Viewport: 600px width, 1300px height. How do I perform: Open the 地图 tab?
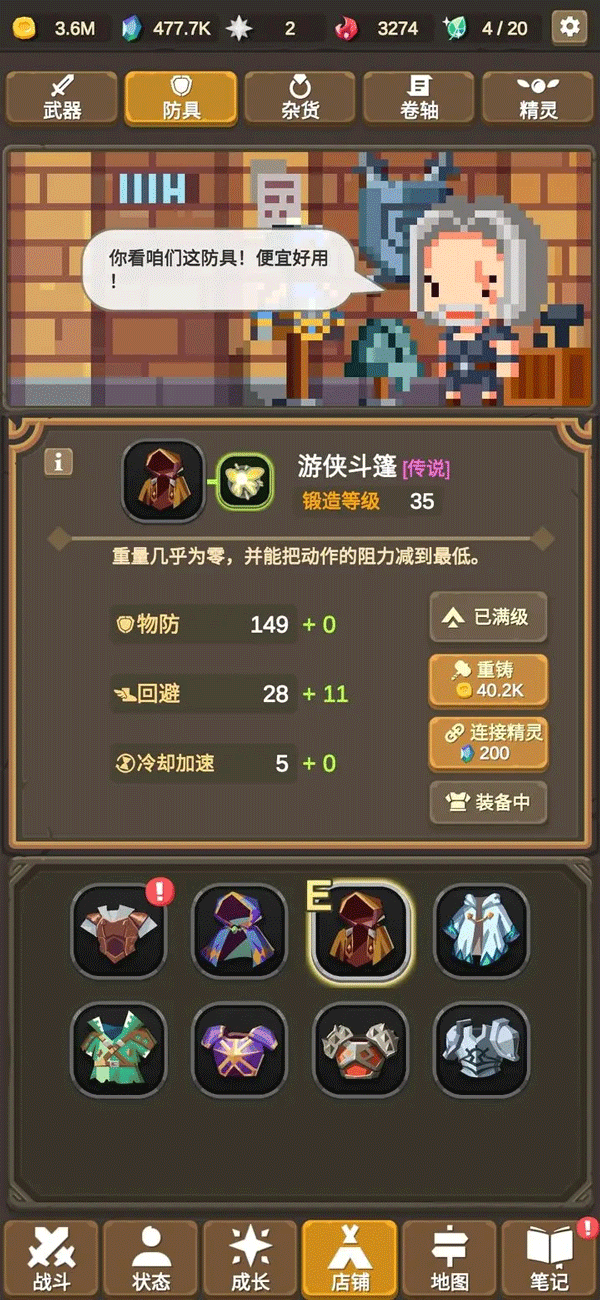point(449,1256)
